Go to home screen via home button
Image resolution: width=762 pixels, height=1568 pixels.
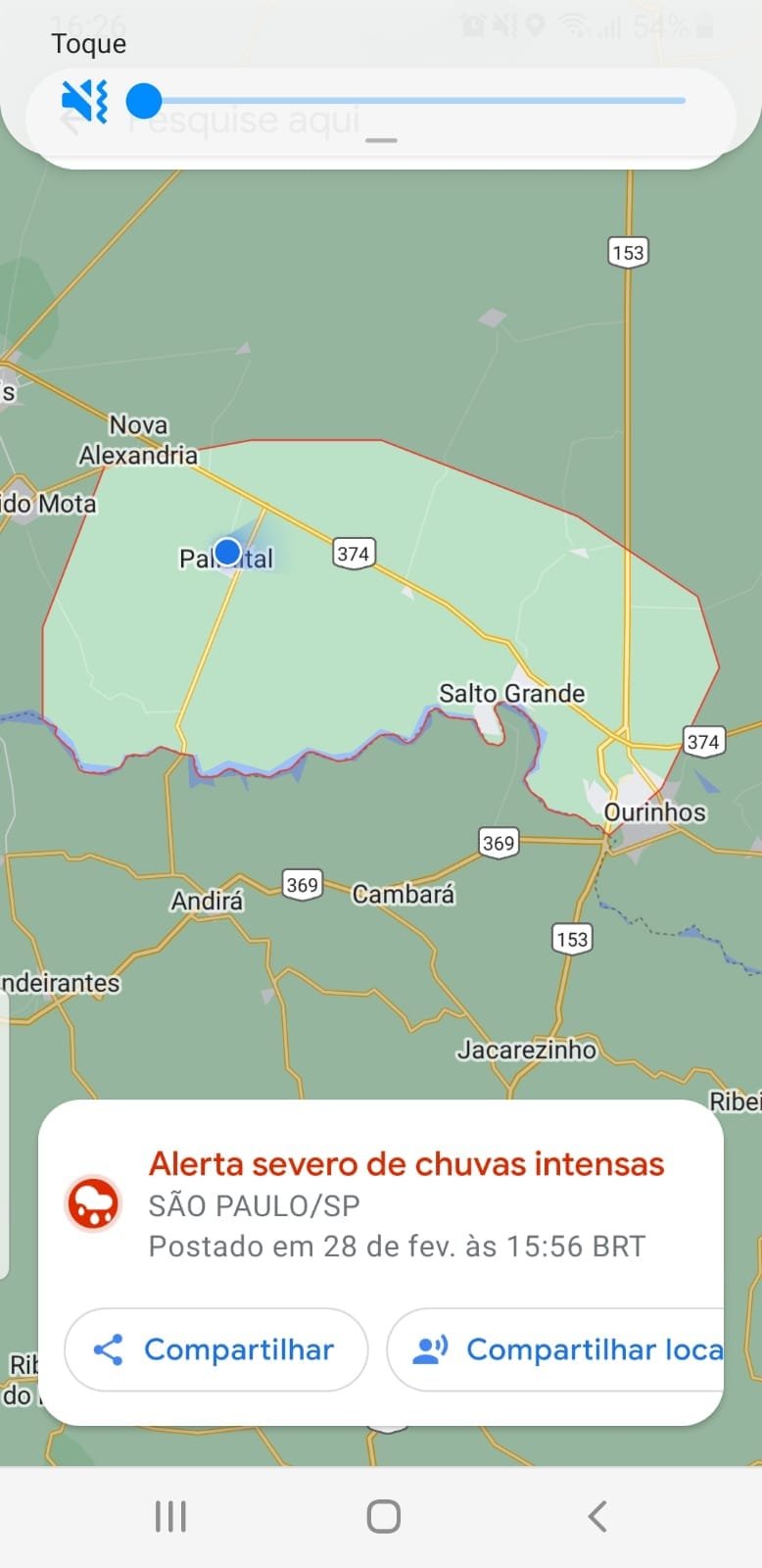click(x=383, y=1516)
